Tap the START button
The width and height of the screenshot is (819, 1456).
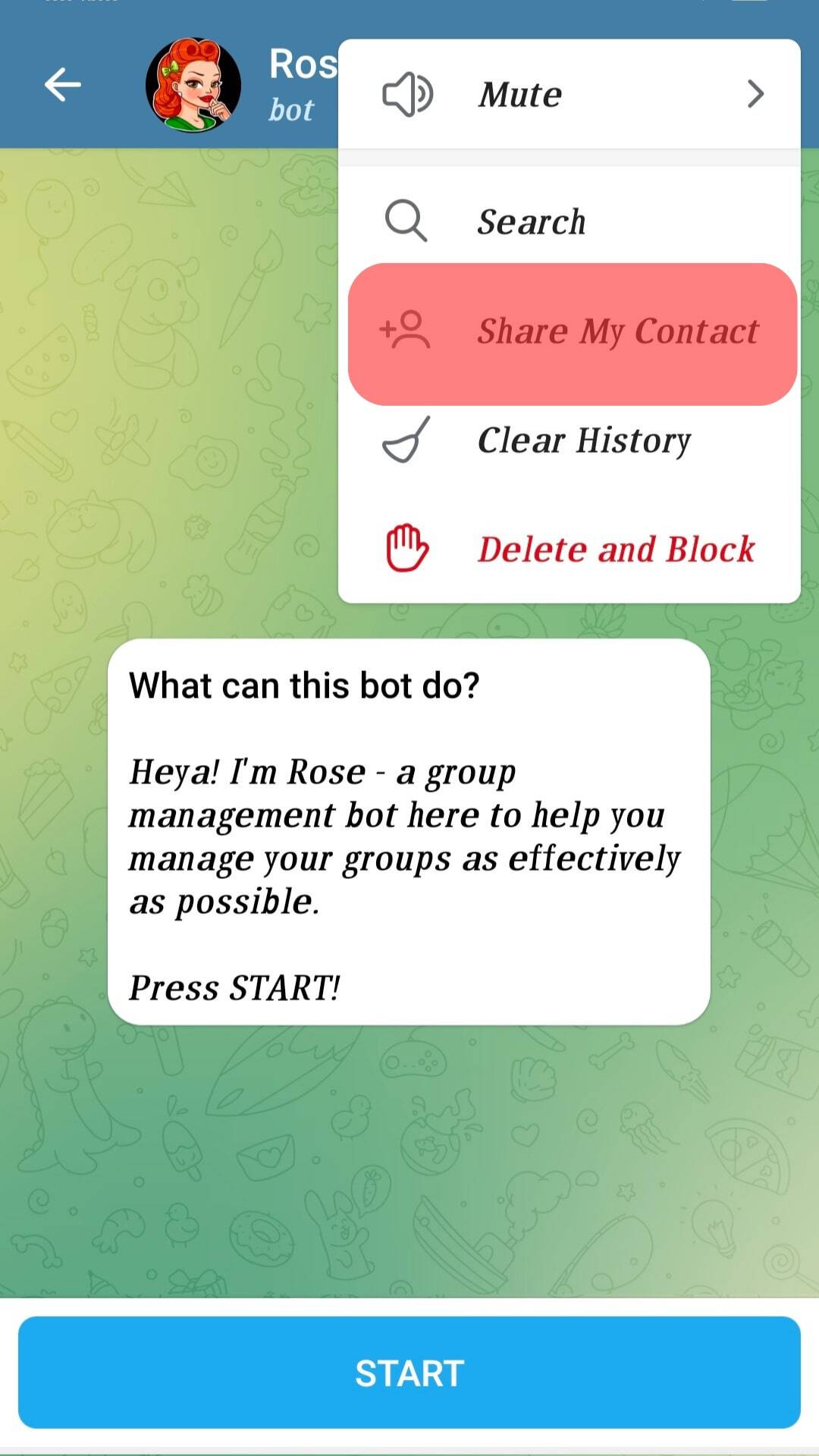(409, 1373)
